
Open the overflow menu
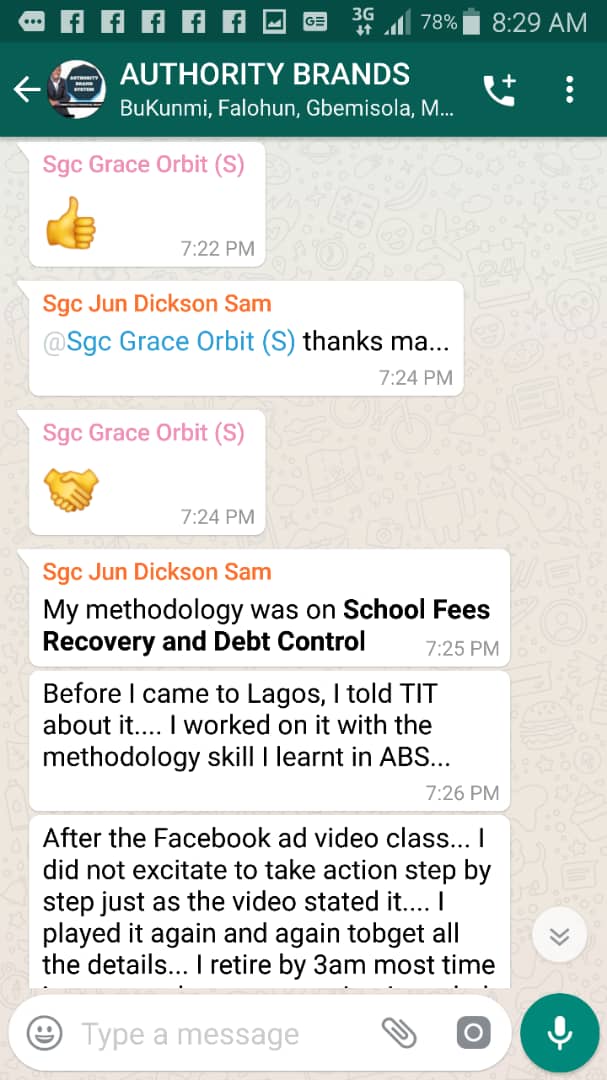pyautogui.click(x=569, y=90)
